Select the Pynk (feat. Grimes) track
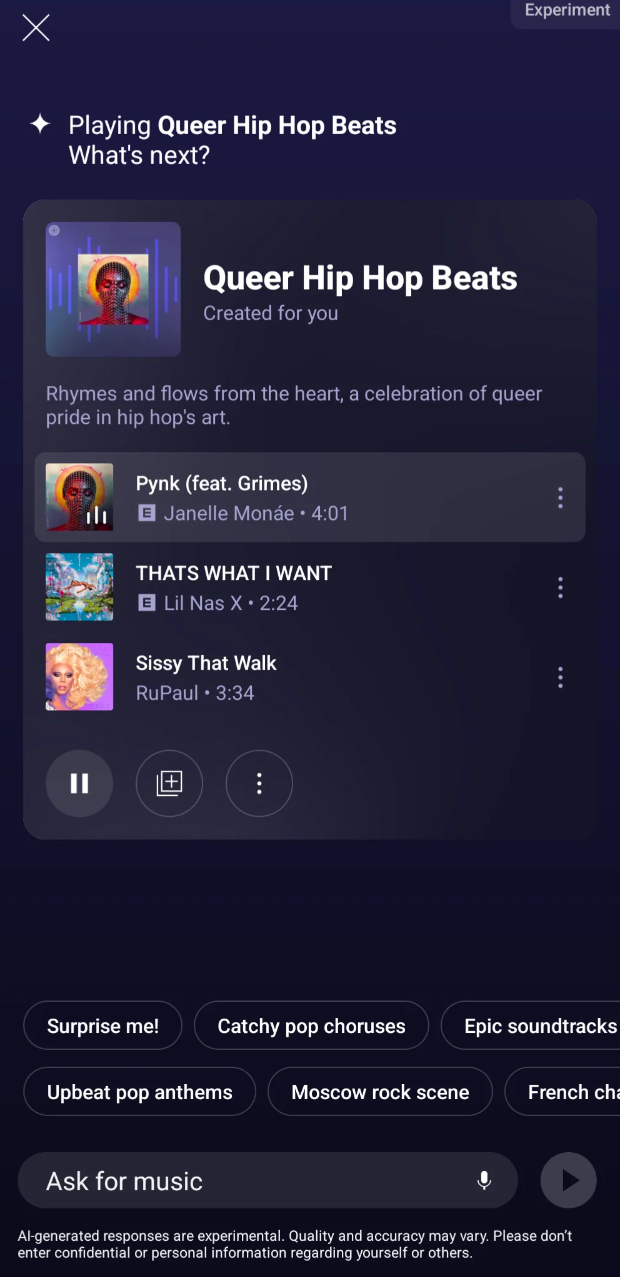620x1277 pixels. pyautogui.click(x=300, y=498)
